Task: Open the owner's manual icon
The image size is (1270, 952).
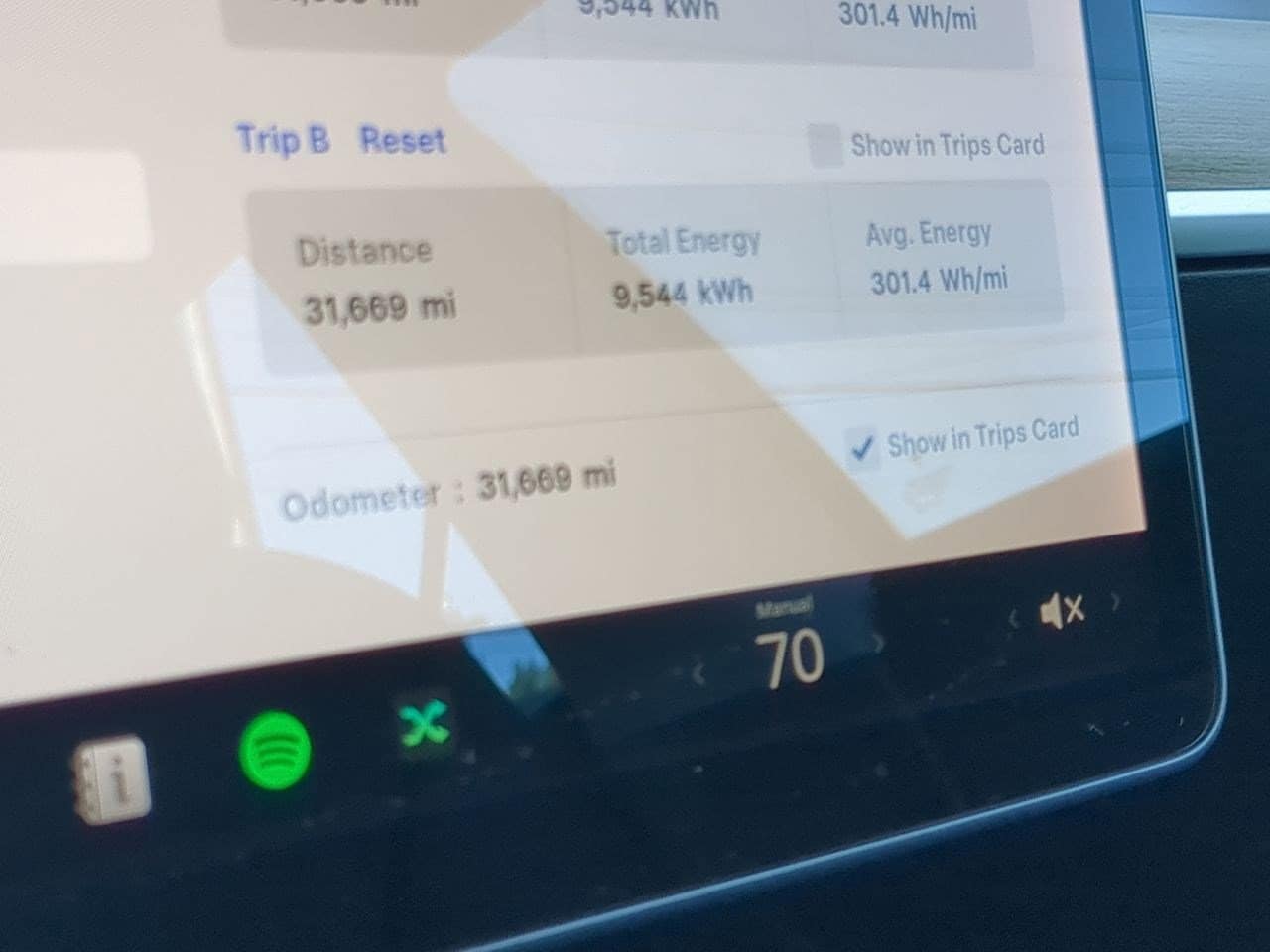Action: pyautogui.click(x=111, y=778)
